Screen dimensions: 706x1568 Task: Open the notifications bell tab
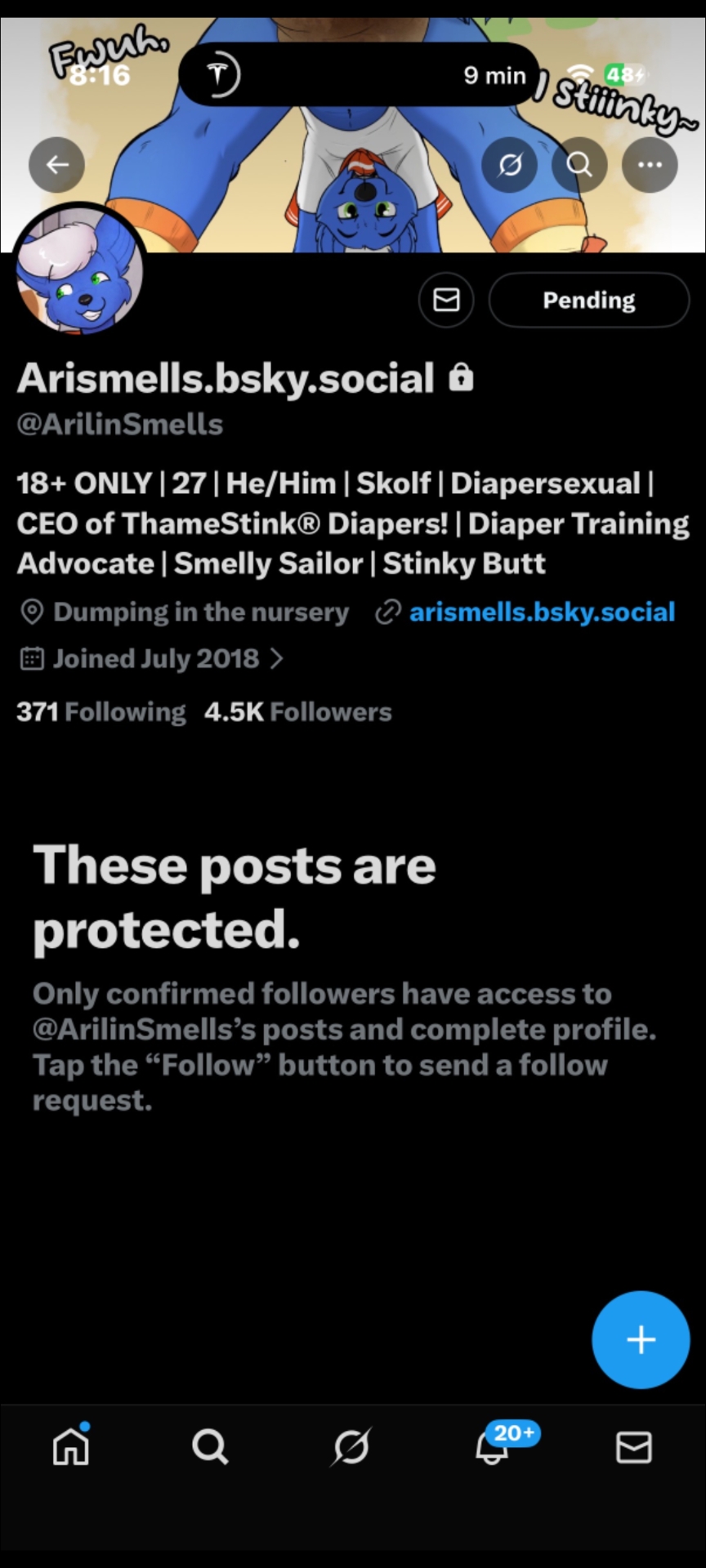(x=493, y=1447)
